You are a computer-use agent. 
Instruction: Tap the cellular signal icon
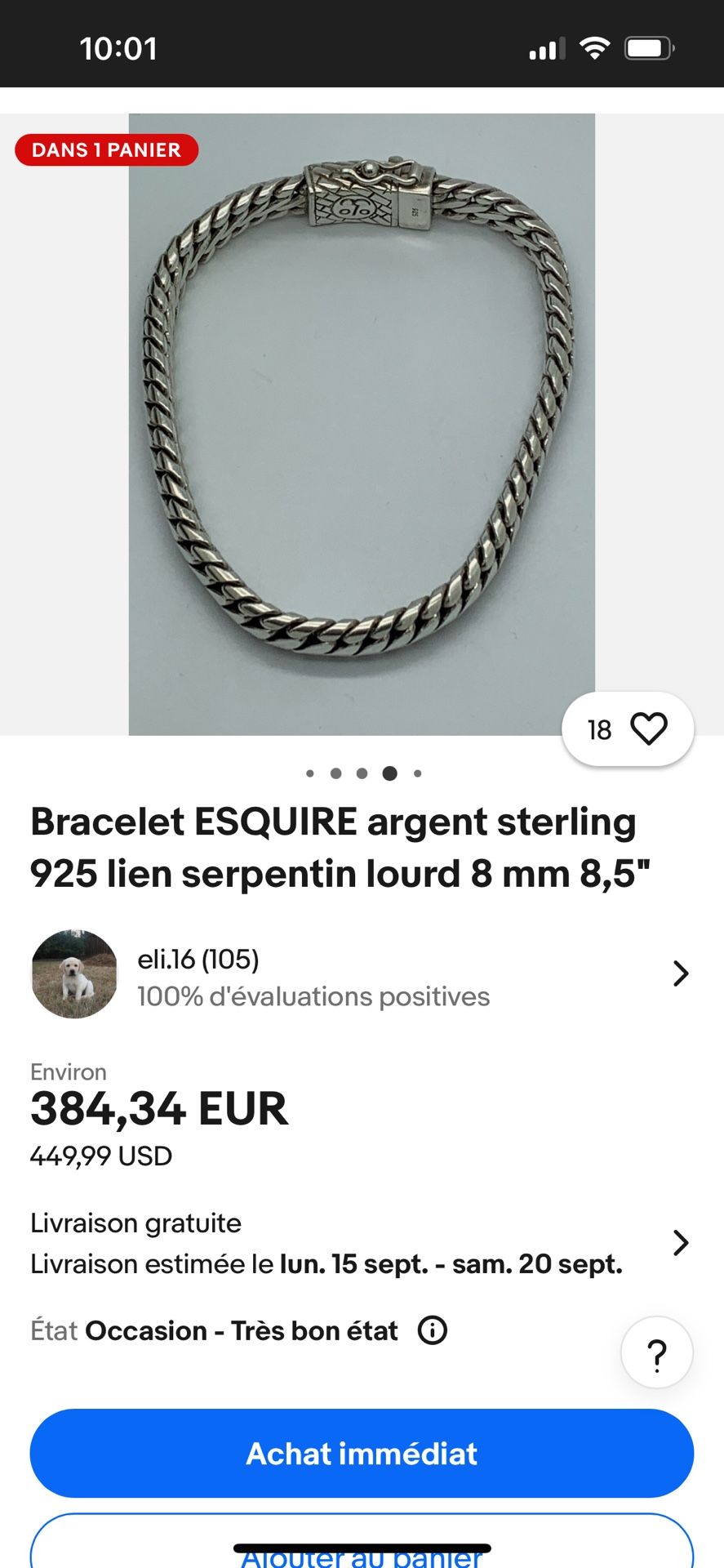(545, 48)
